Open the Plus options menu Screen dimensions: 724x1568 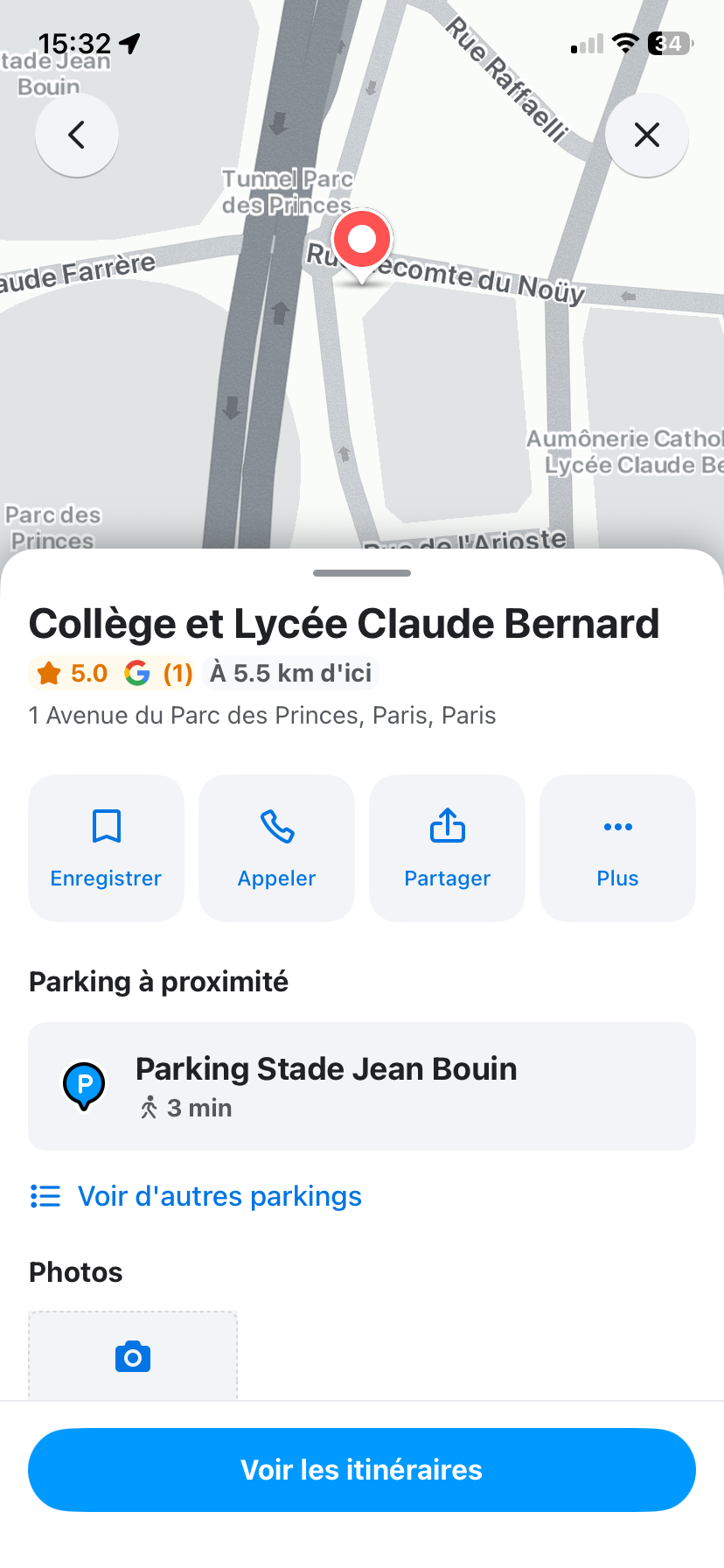coord(617,847)
